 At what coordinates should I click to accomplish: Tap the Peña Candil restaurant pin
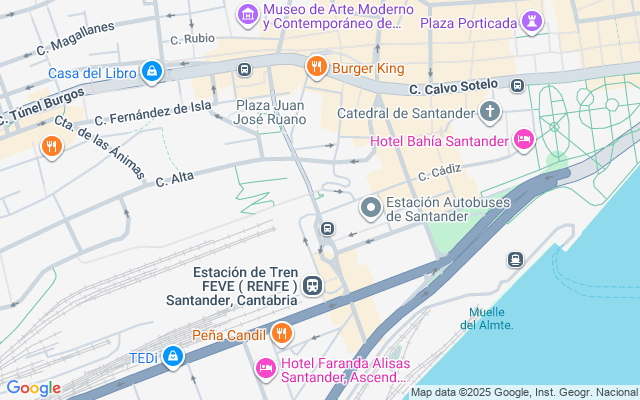pos(282,333)
